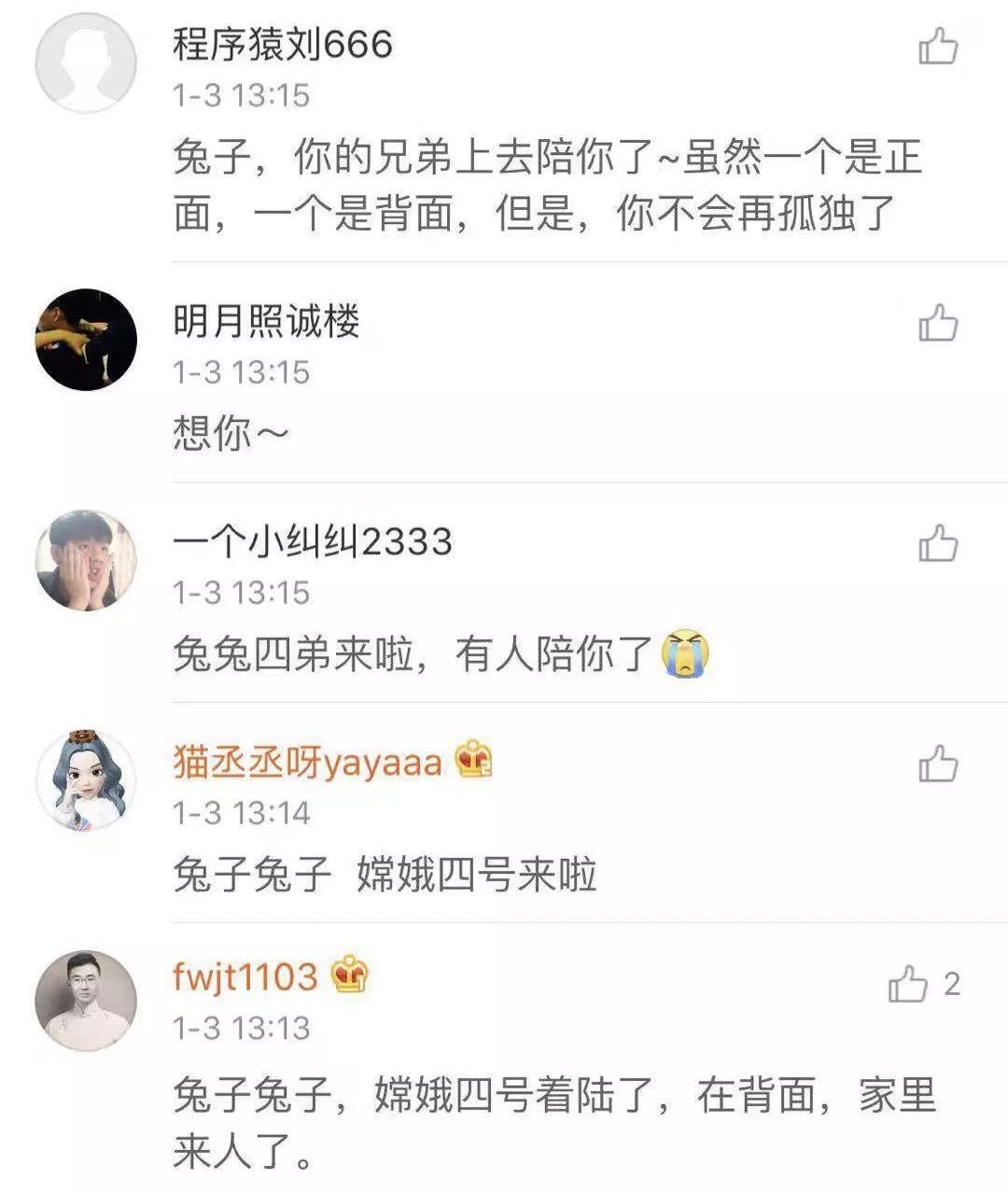Tap the username 程序猿刘666
The image size is (1008, 1192).
tap(283, 45)
